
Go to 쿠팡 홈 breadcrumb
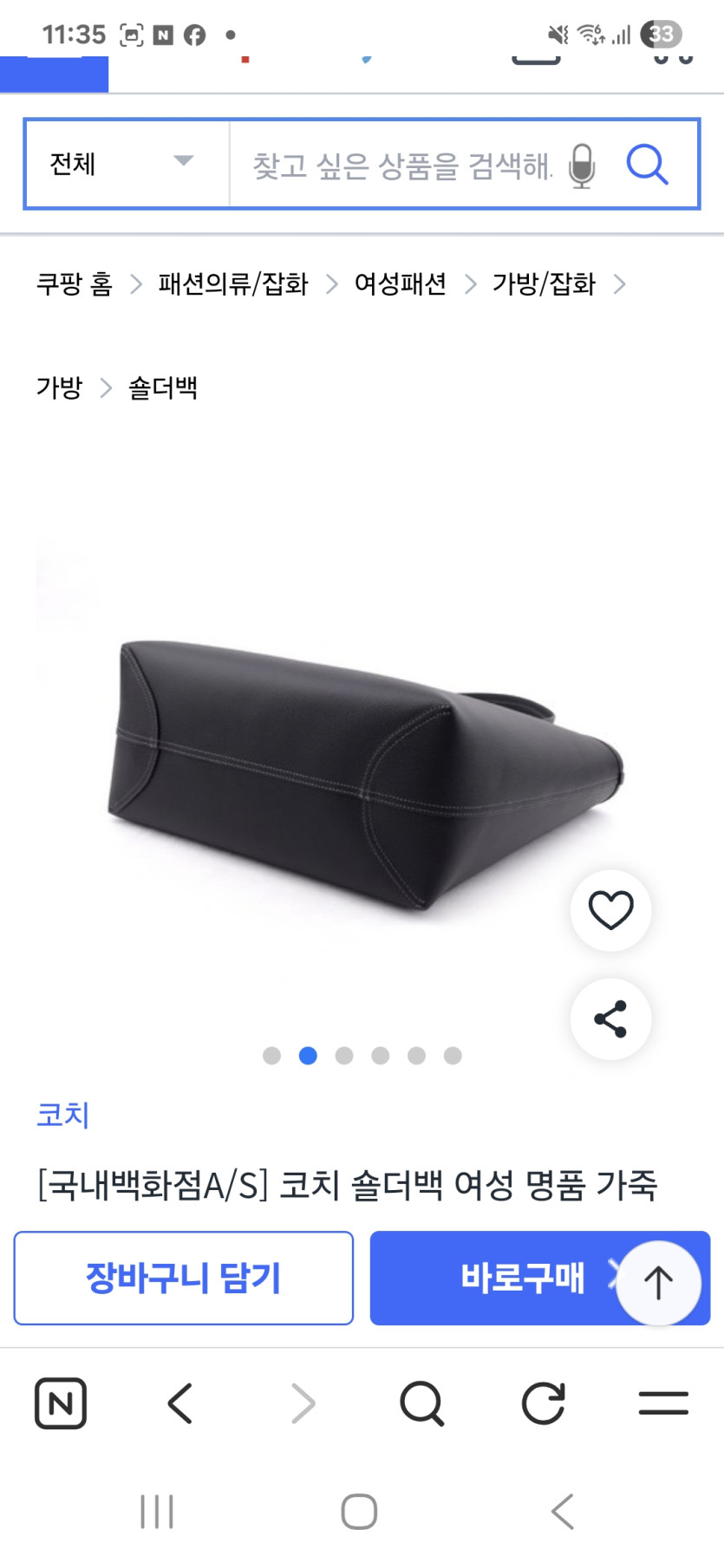click(75, 284)
